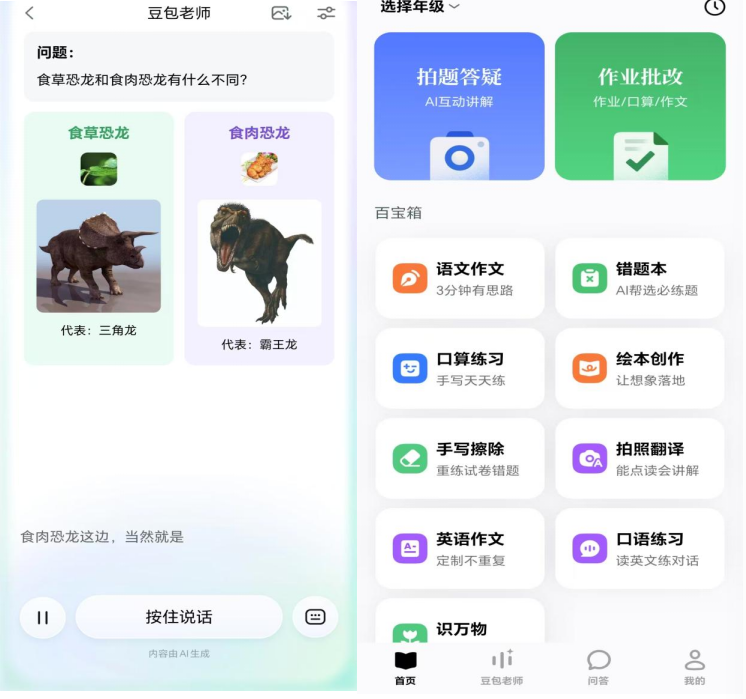Open 英语作文 tool
746x699 pixels.
[x=459, y=548]
